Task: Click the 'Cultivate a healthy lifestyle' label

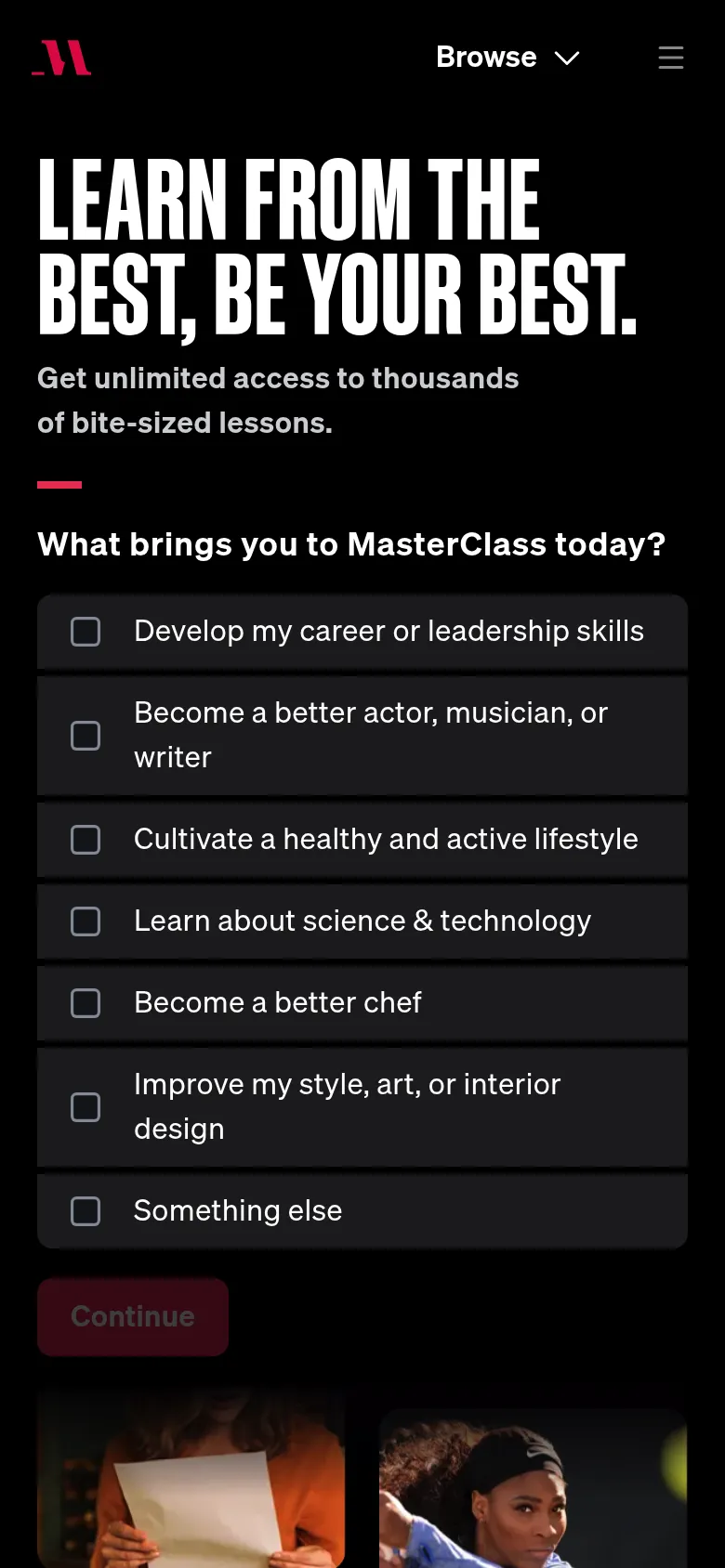Action: point(386,840)
